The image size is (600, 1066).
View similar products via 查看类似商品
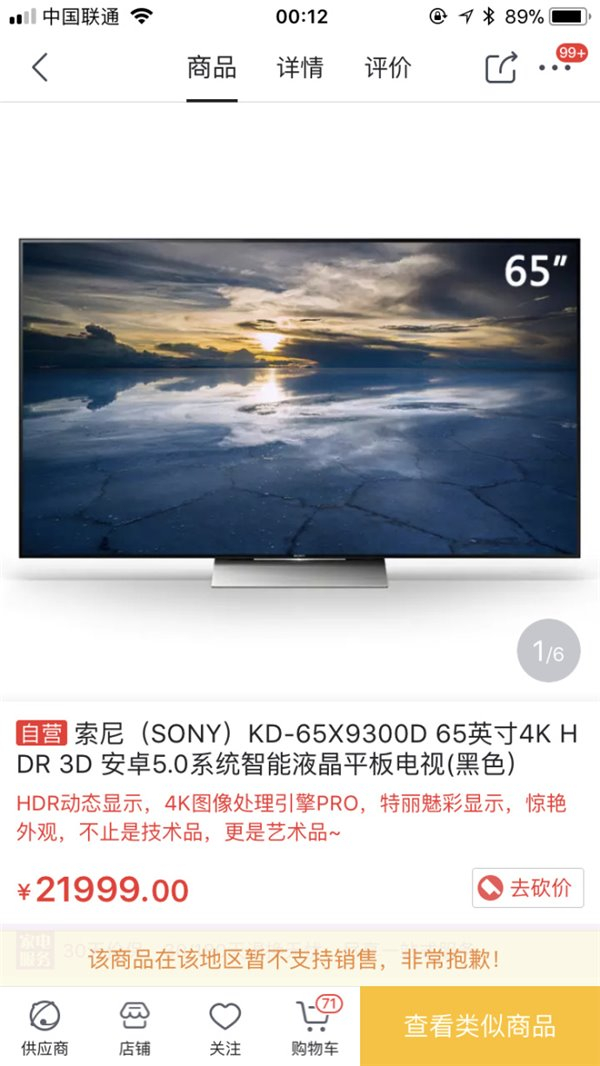click(x=480, y=1026)
